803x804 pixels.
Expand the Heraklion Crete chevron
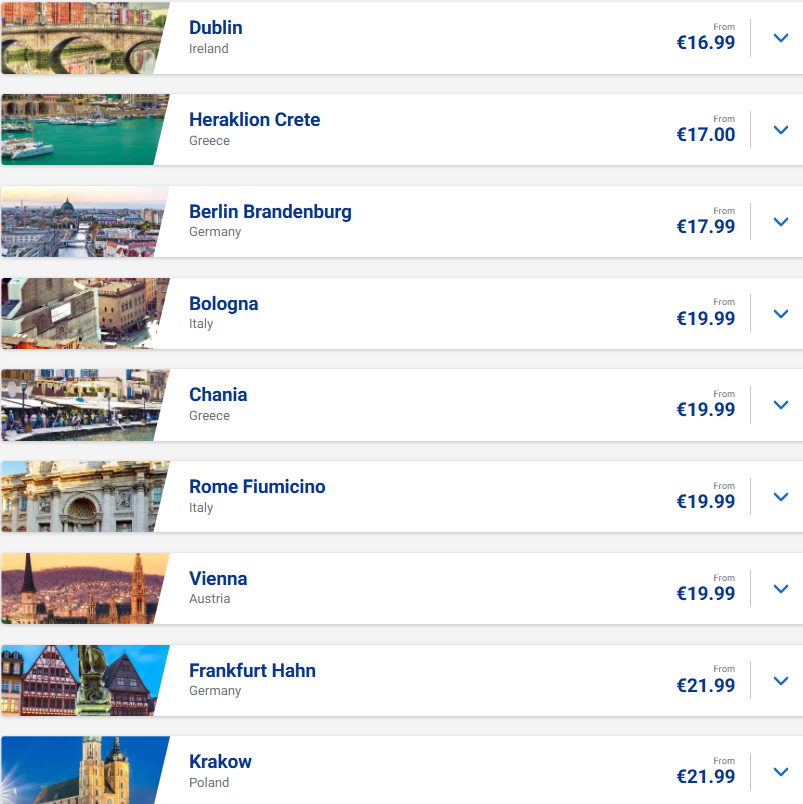781,130
